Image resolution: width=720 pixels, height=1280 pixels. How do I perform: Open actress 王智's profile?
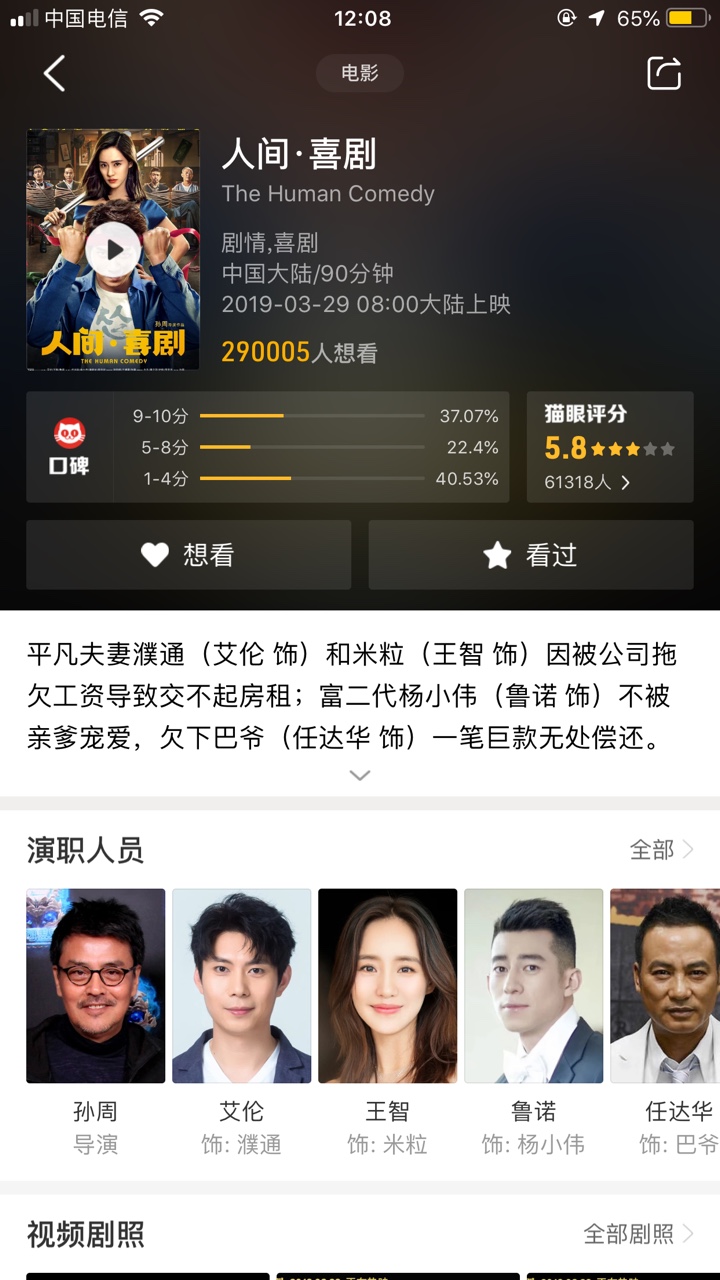[388, 1022]
